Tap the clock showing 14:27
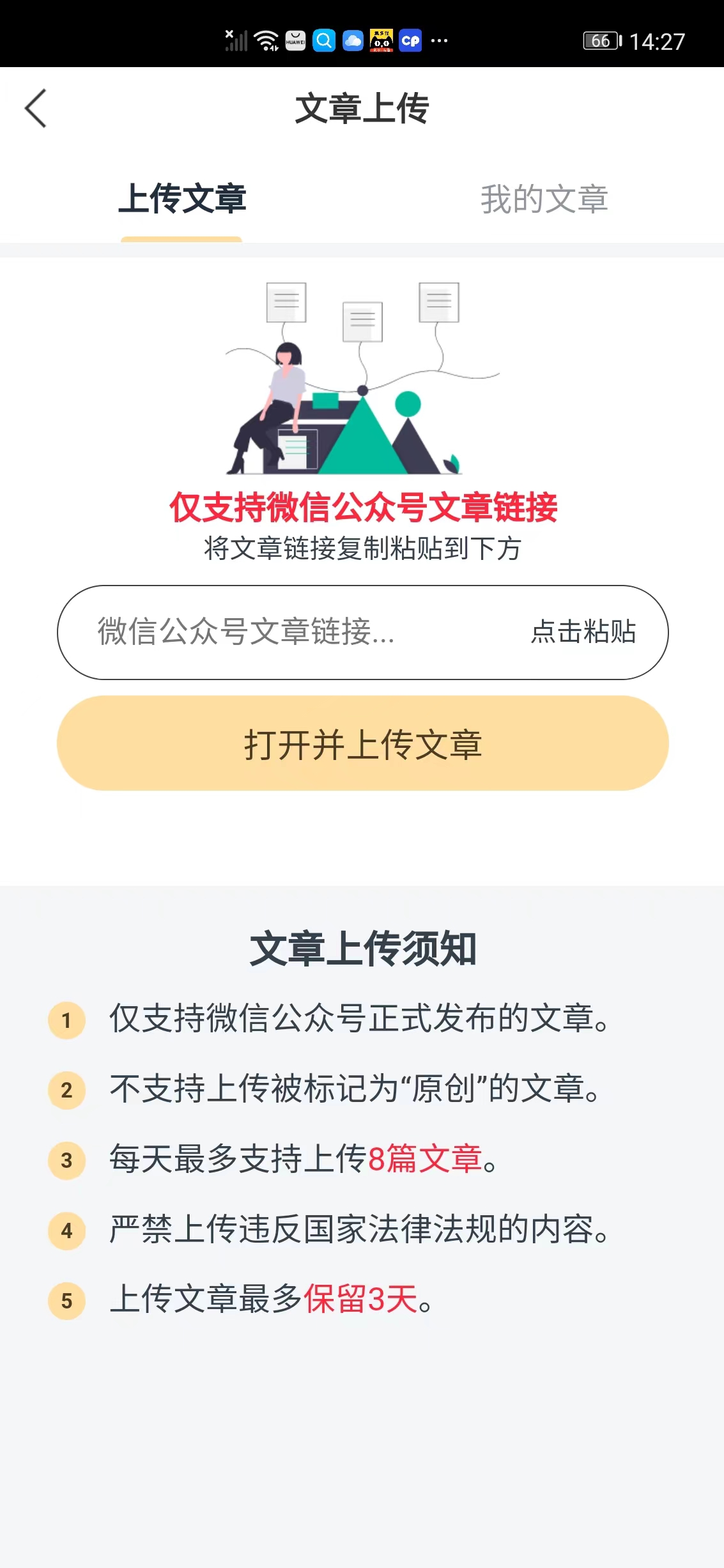Screen dimensions: 724x1568 point(659,40)
